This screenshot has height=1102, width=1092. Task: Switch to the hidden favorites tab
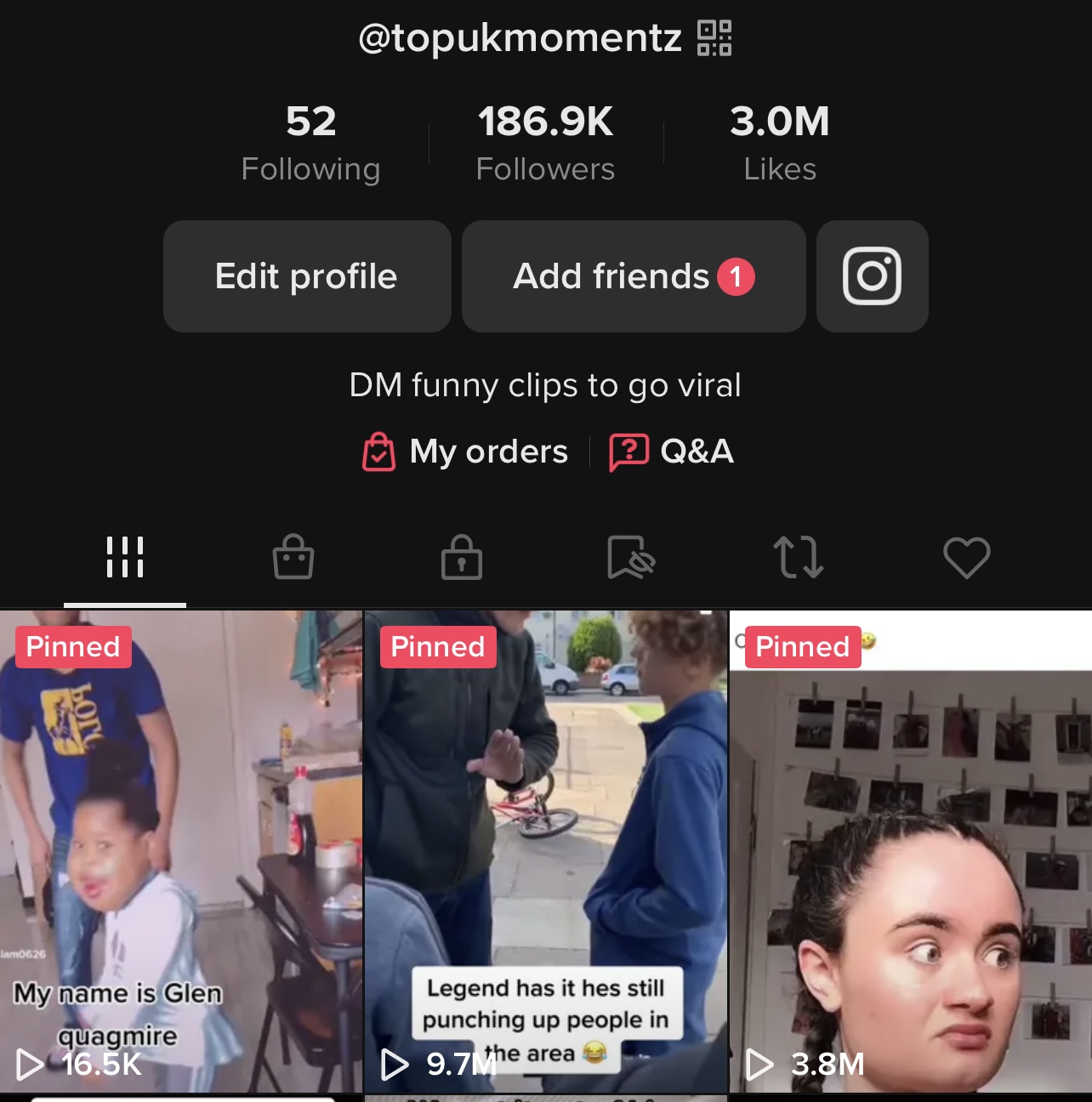[x=630, y=558]
